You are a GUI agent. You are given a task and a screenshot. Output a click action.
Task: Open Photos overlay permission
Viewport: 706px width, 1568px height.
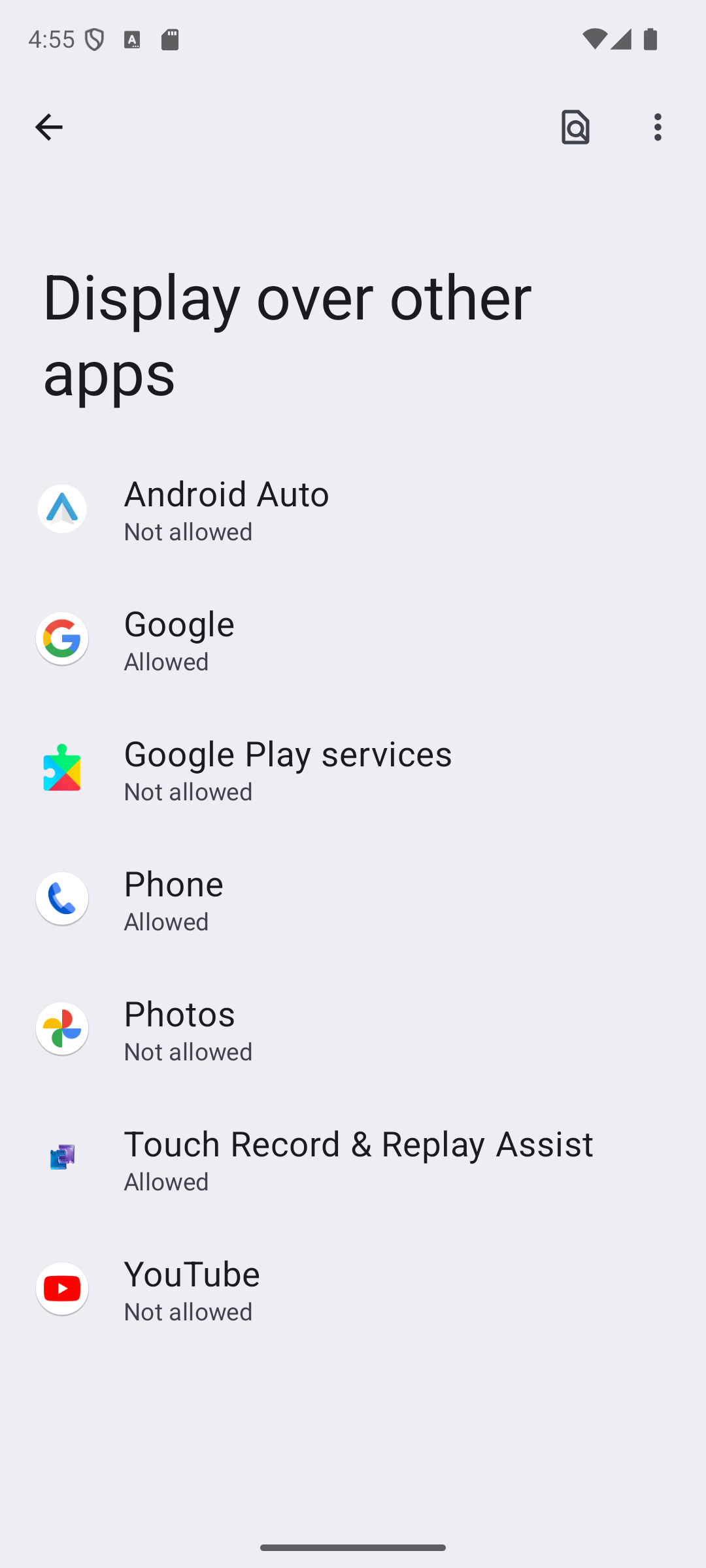[353, 1029]
